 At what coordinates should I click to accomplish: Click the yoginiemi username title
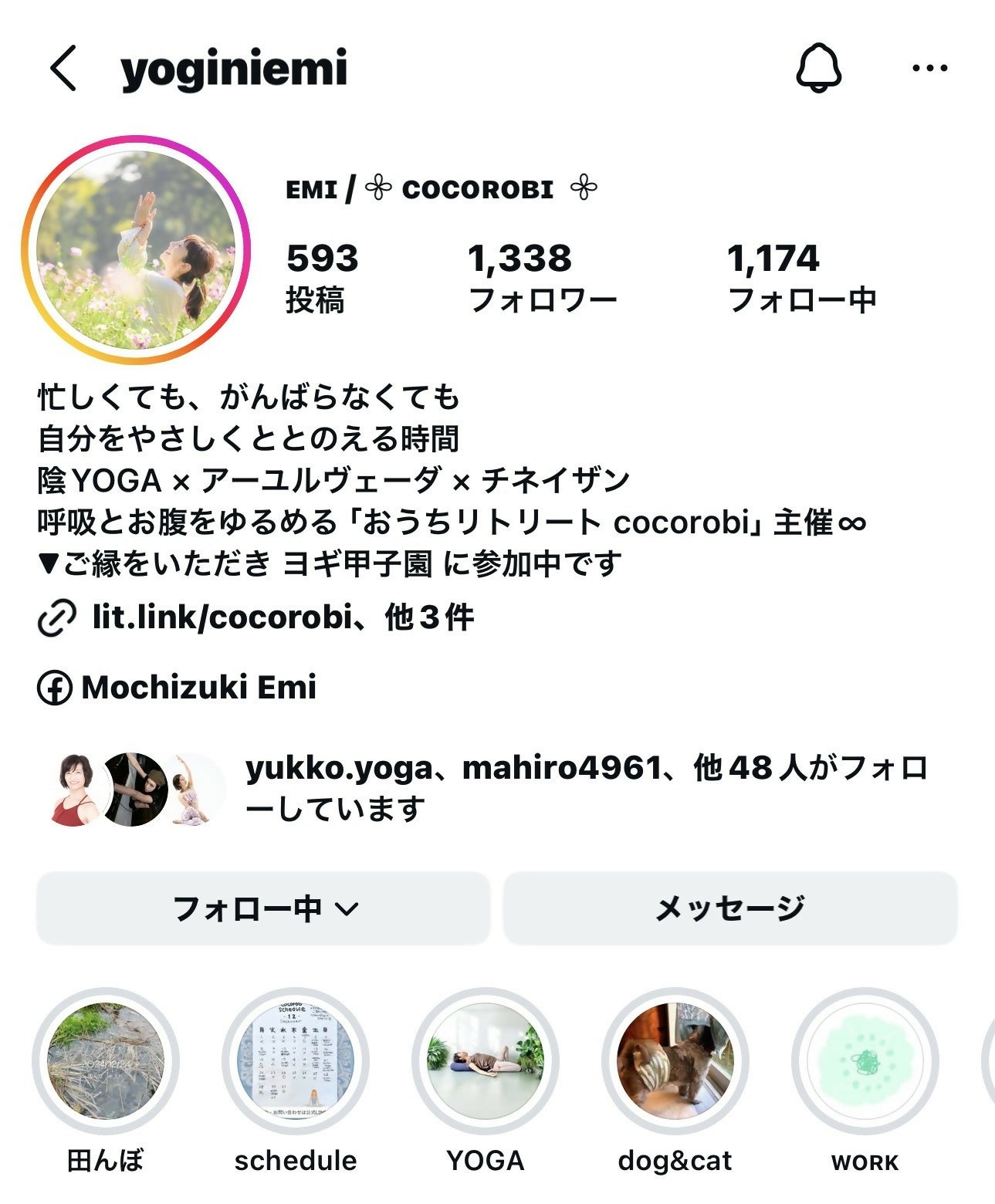coord(232,69)
